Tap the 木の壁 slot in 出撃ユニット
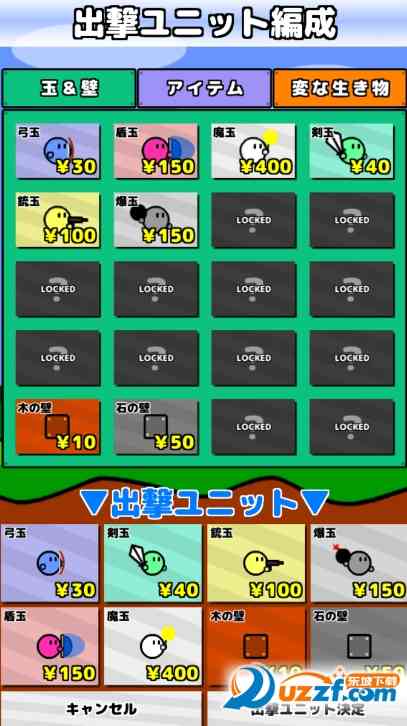This screenshot has height=726, width=407. pos(256,646)
